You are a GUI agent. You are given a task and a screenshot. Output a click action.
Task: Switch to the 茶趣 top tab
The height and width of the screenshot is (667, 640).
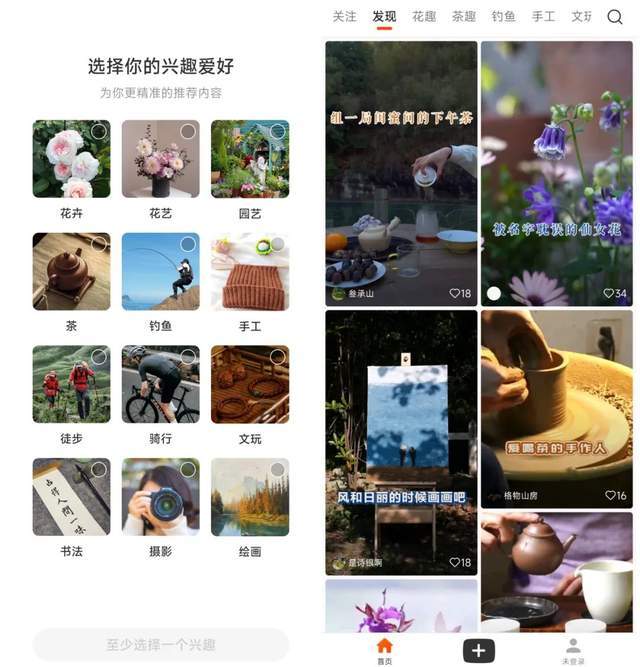point(464,17)
